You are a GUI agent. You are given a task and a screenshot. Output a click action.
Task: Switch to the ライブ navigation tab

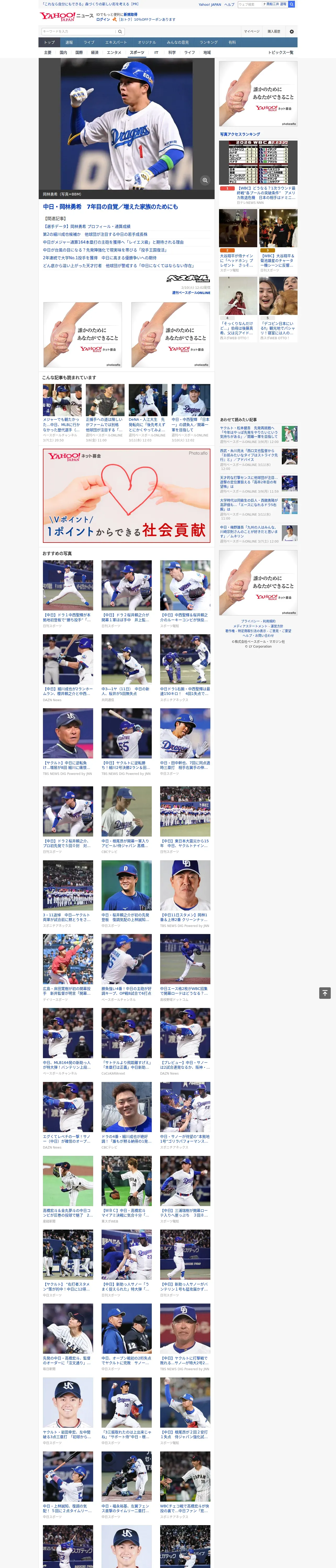tap(89, 43)
